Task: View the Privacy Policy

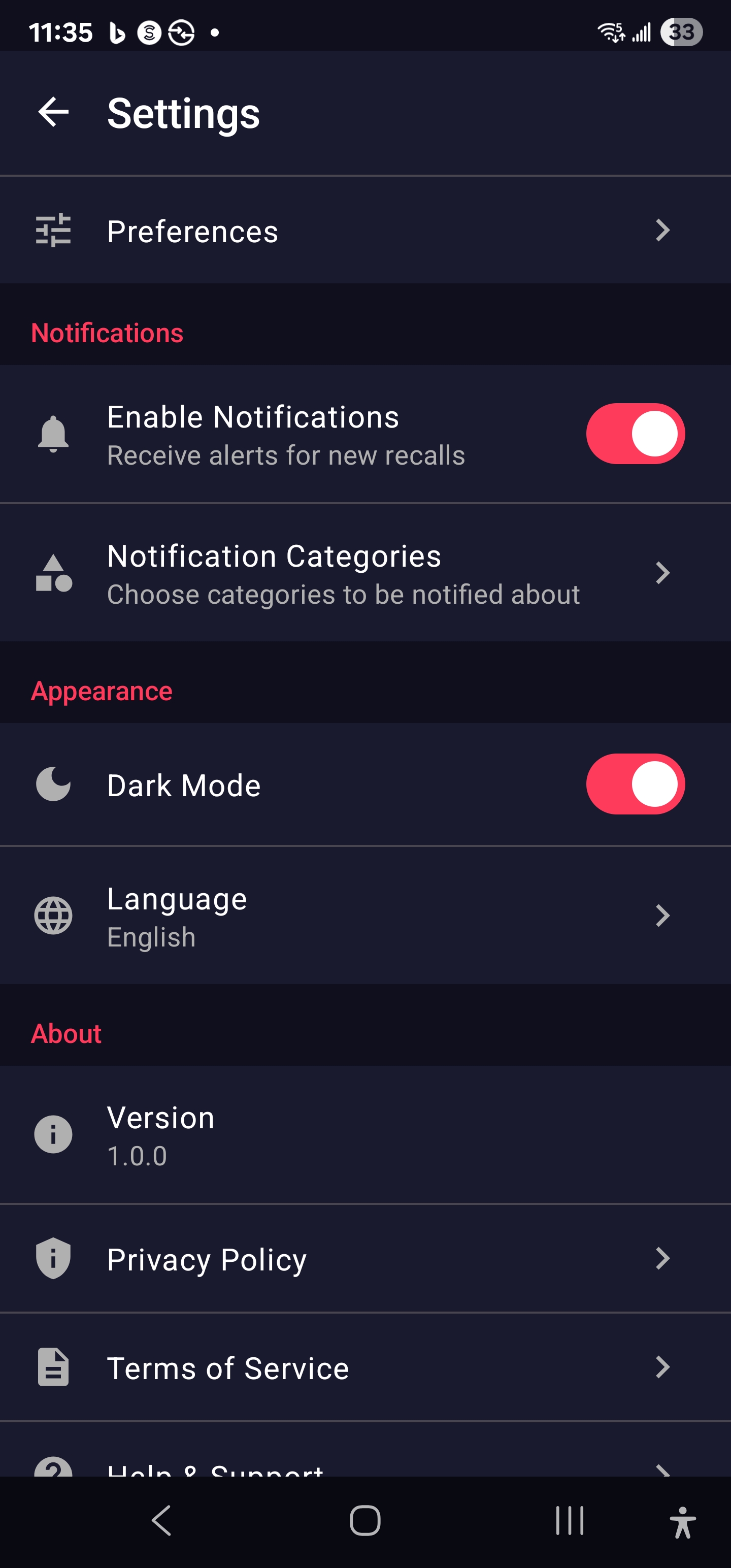Action: pyautogui.click(x=365, y=1258)
